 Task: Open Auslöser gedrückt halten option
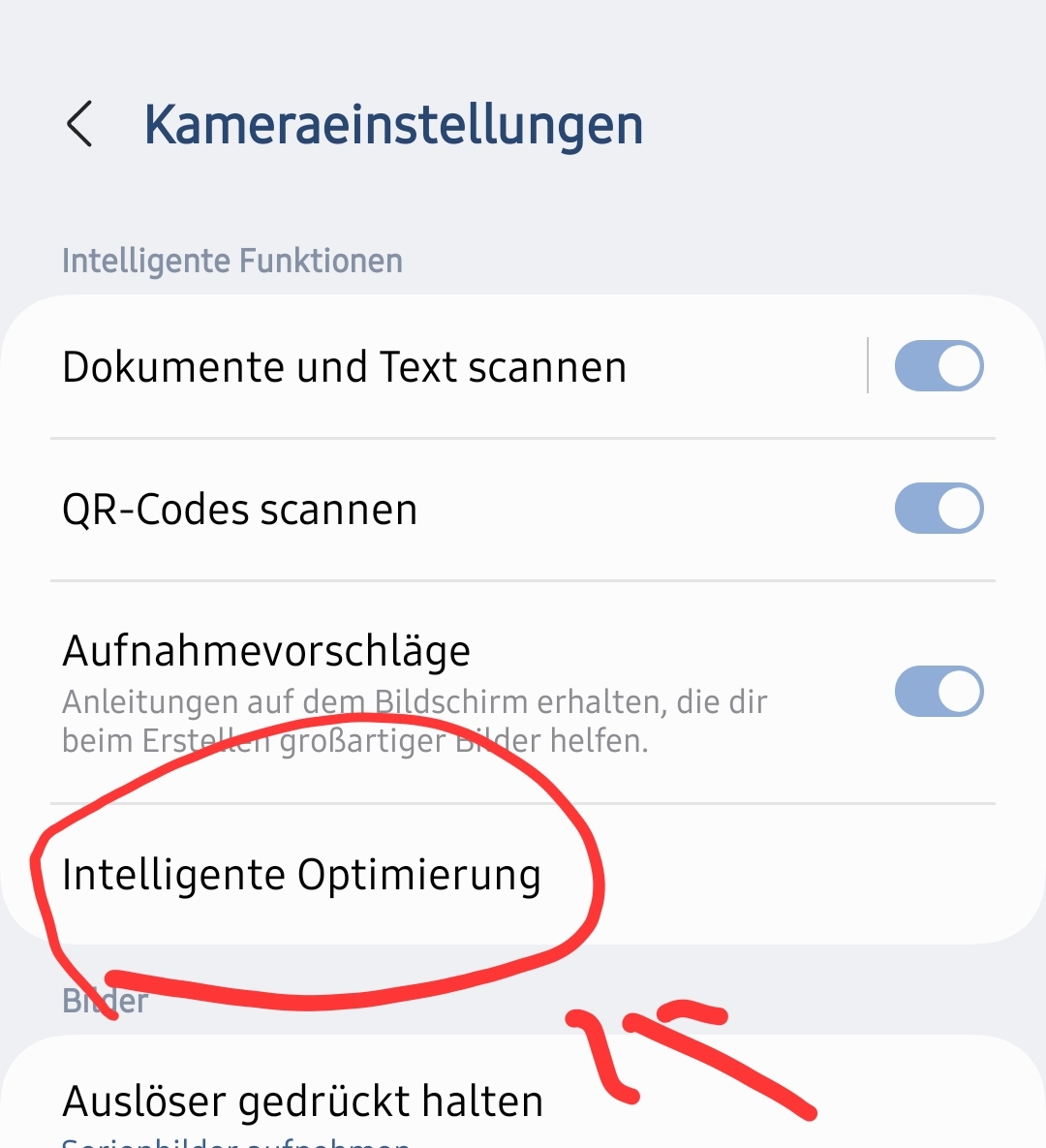301,1102
